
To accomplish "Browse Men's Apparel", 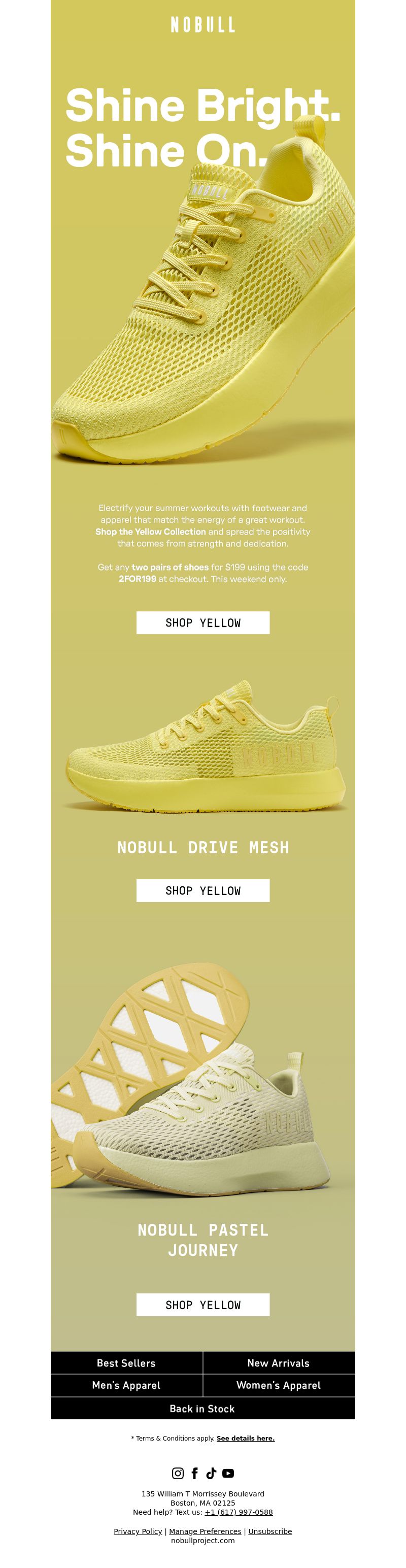I will (x=126, y=1385).
